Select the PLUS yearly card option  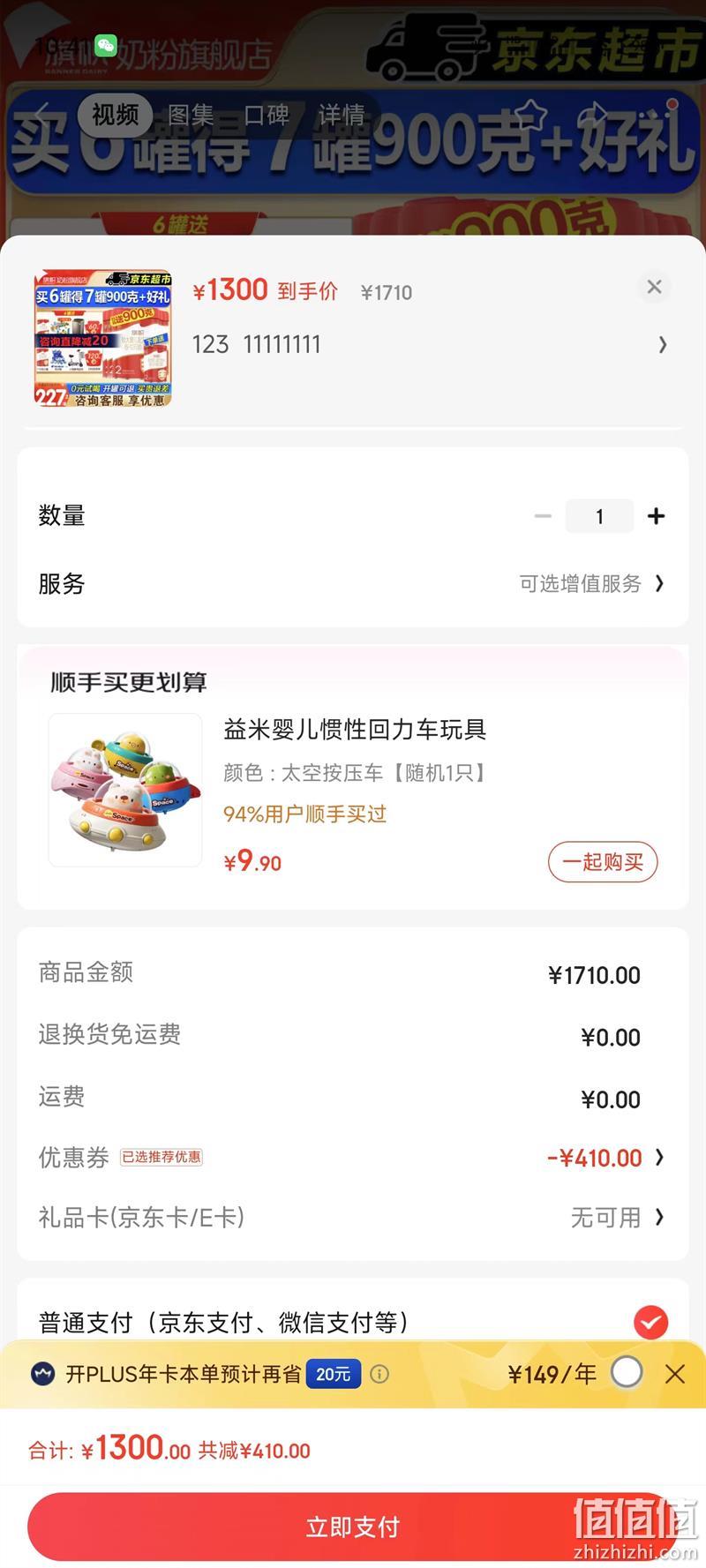(x=627, y=1373)
